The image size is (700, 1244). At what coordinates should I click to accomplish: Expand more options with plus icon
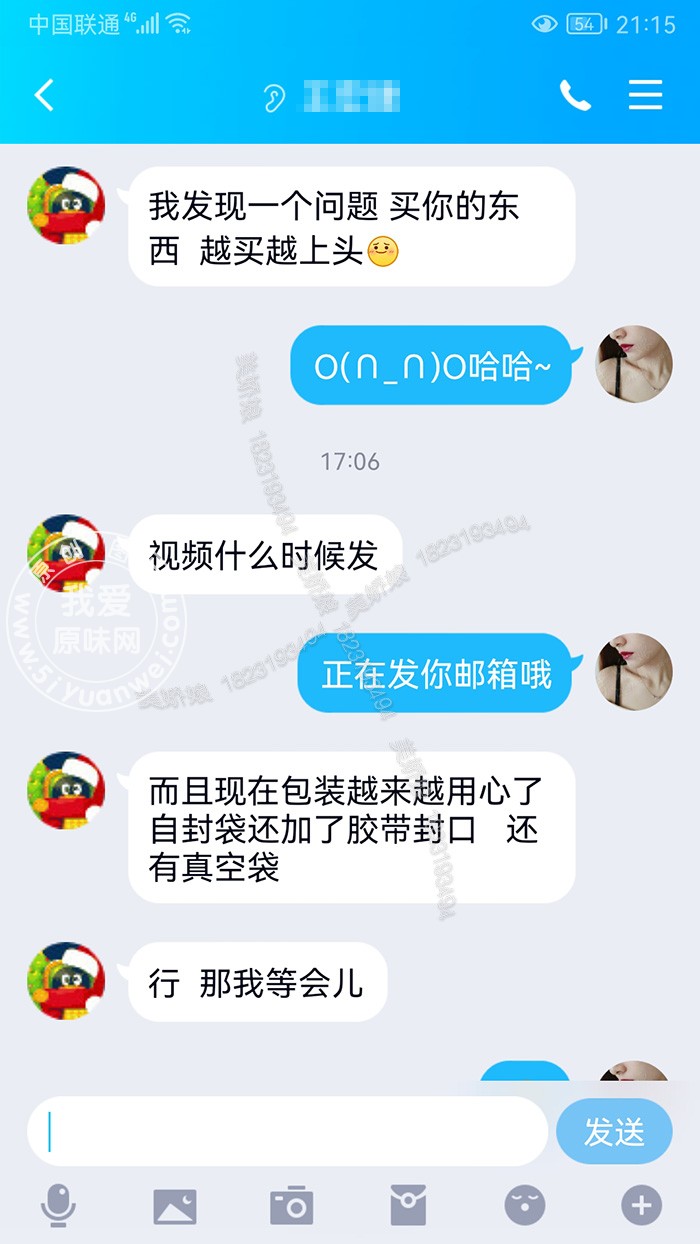tap(641, 1206)
